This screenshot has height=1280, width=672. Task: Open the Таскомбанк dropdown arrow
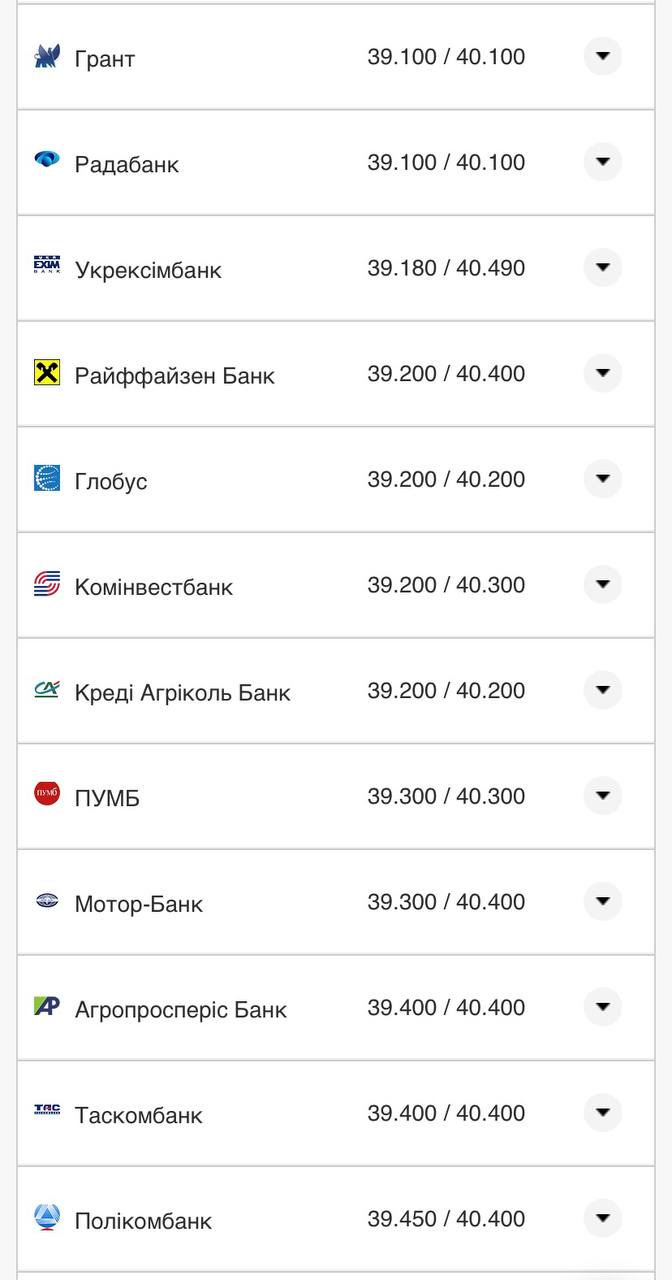click(x=602, y=1113)
